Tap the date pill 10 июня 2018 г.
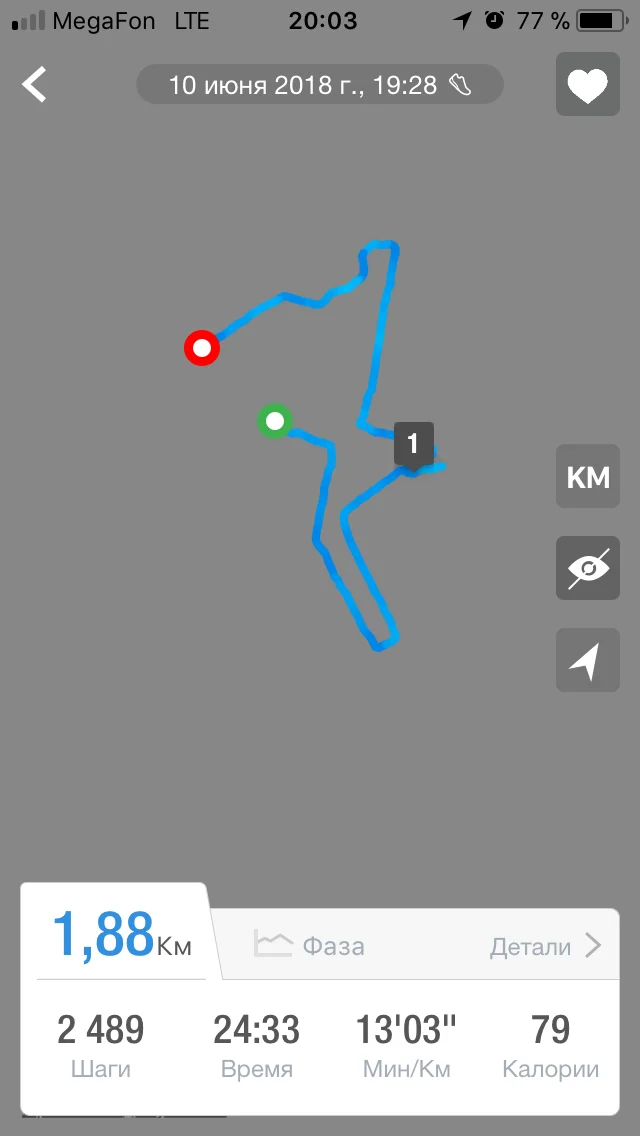640x1136 pixels. click(x=320, y=85)
